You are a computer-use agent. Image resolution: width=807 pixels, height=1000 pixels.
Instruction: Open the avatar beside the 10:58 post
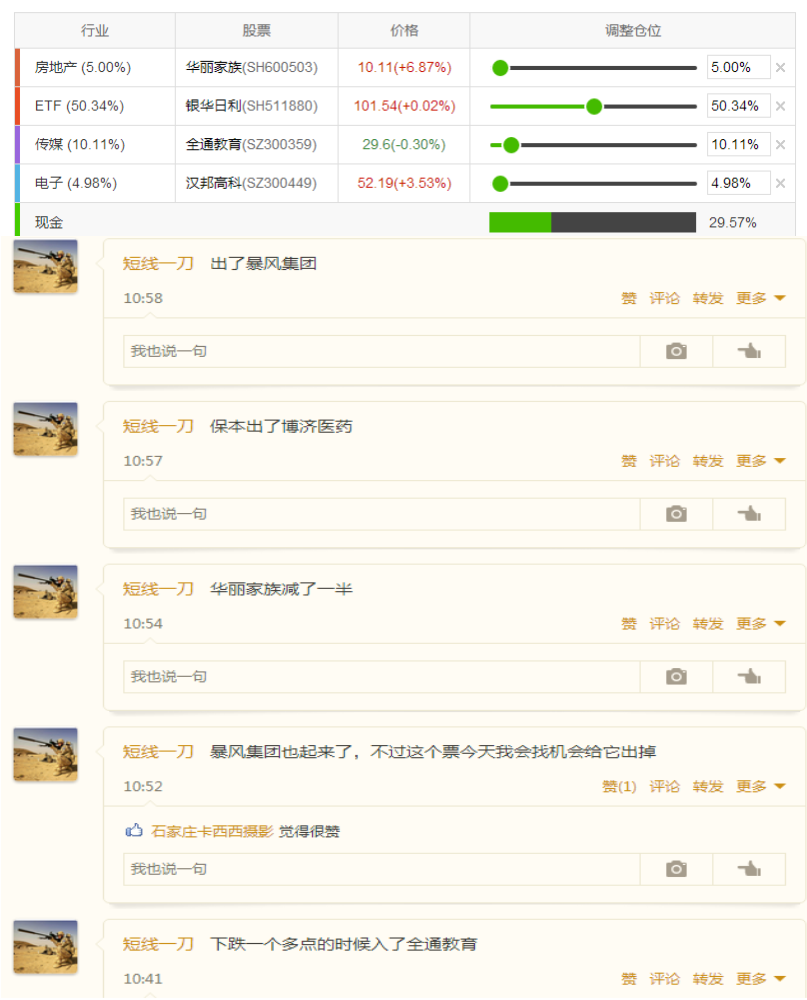(45, 266)
